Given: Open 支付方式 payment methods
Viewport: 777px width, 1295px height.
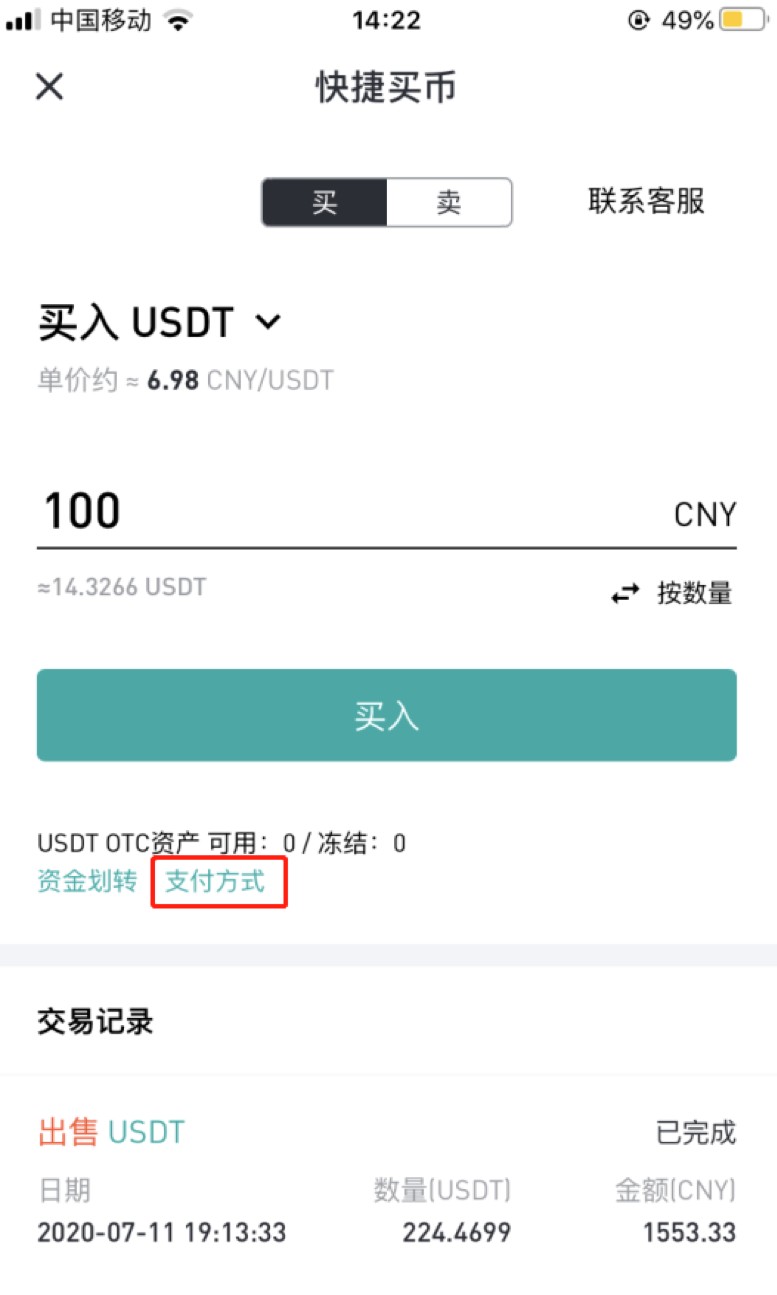Looking at the screenshot, I should [x=218, y=882].
